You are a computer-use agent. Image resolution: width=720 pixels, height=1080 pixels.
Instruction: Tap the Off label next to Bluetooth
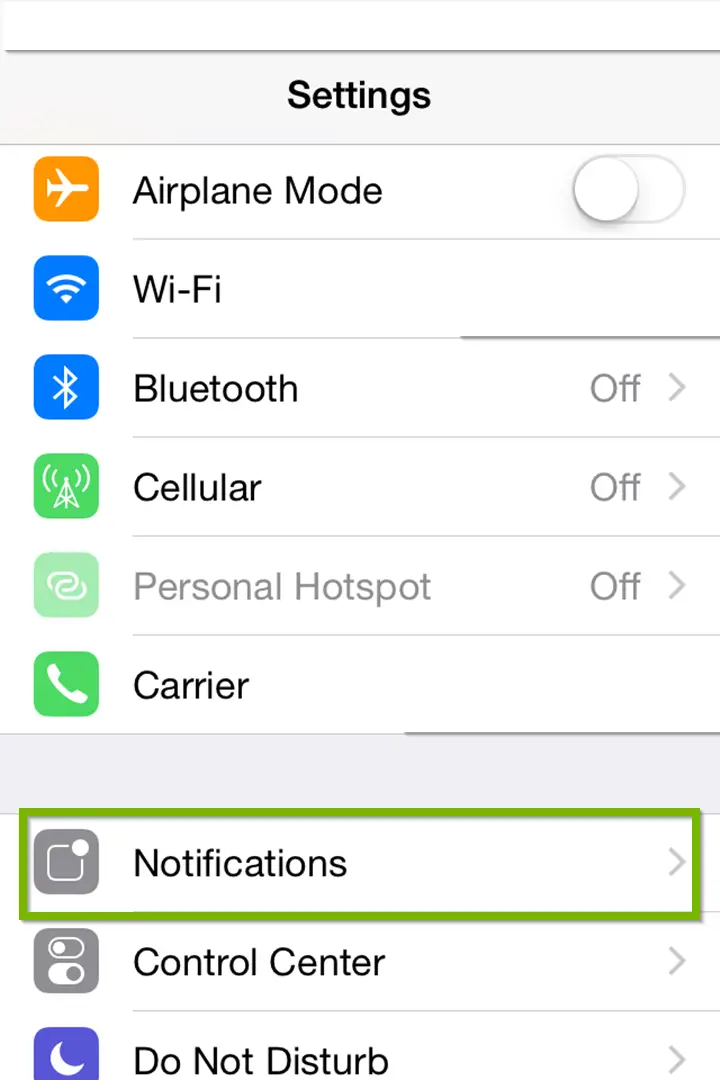click(615, 387)
